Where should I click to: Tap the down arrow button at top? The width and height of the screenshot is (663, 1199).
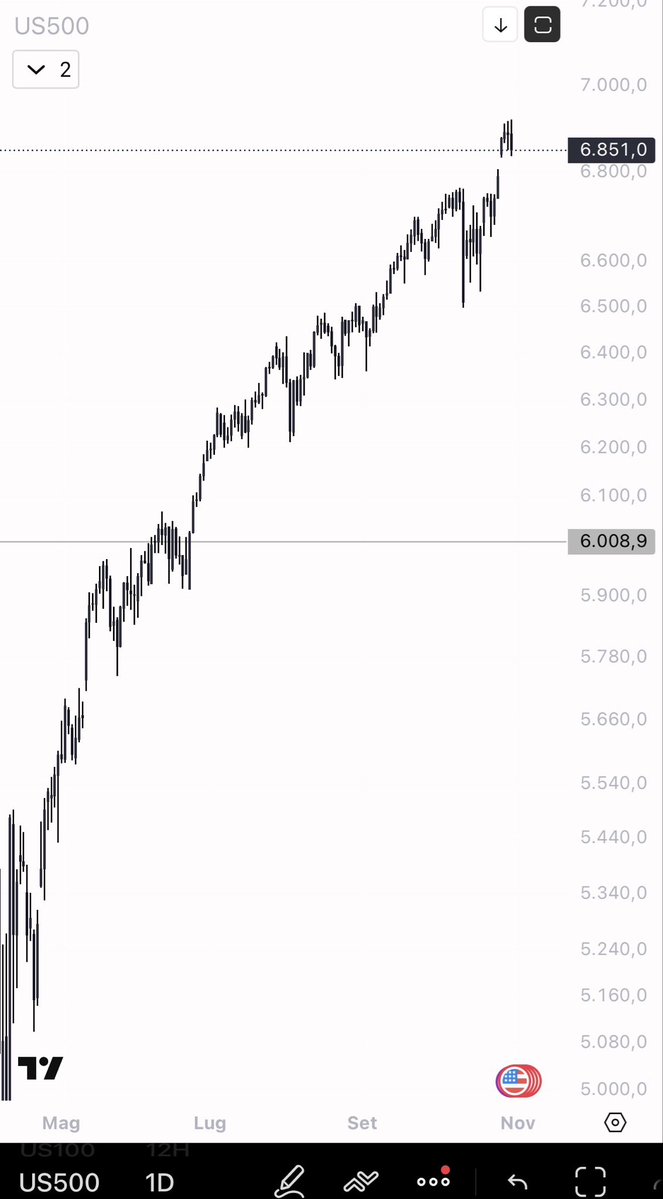tap(500, 25)
